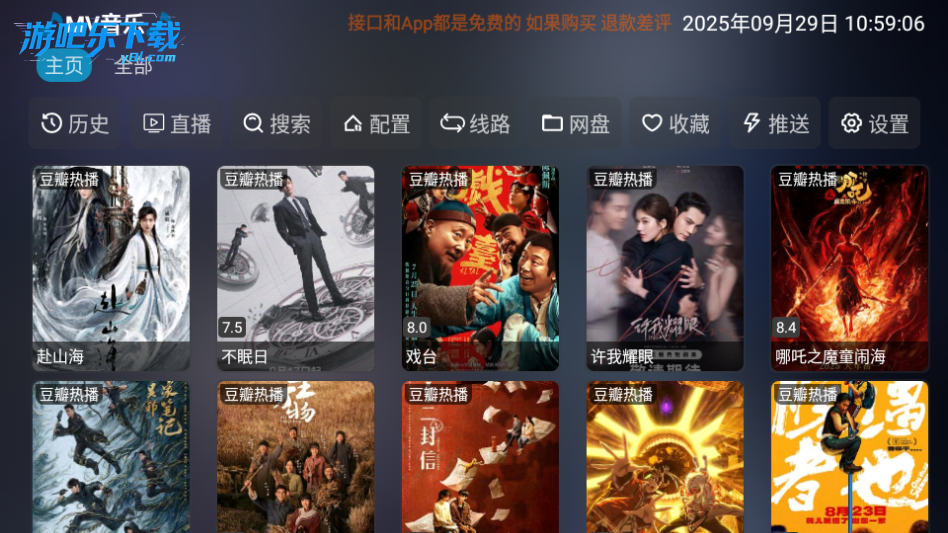This screenshot has height=533, width=948.
Task: Open 历史 viewing history
Action: click(x=75, y=123)
